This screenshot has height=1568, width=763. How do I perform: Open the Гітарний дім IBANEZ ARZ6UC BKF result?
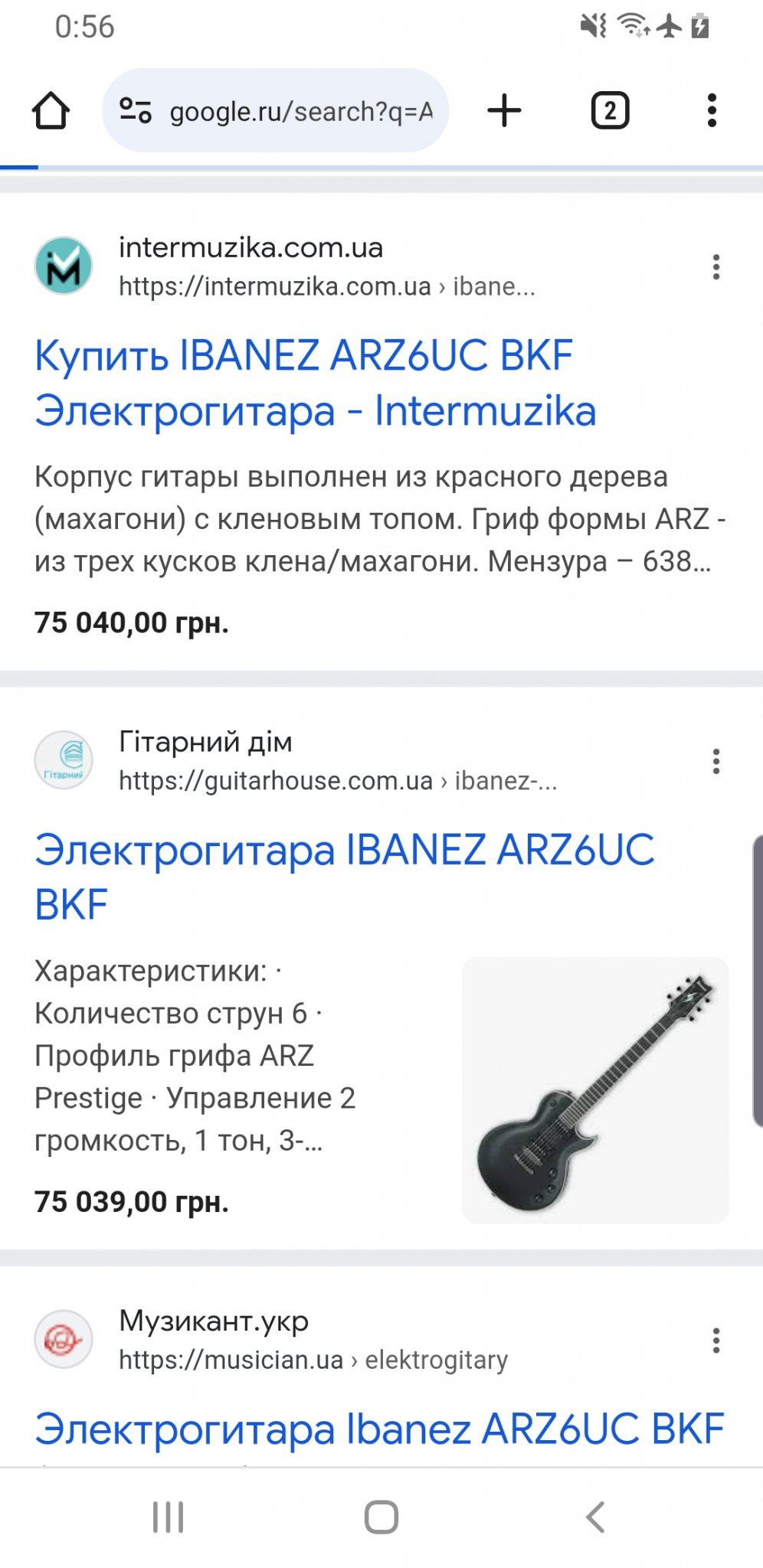pyautogui.click(x=343, y=877)
